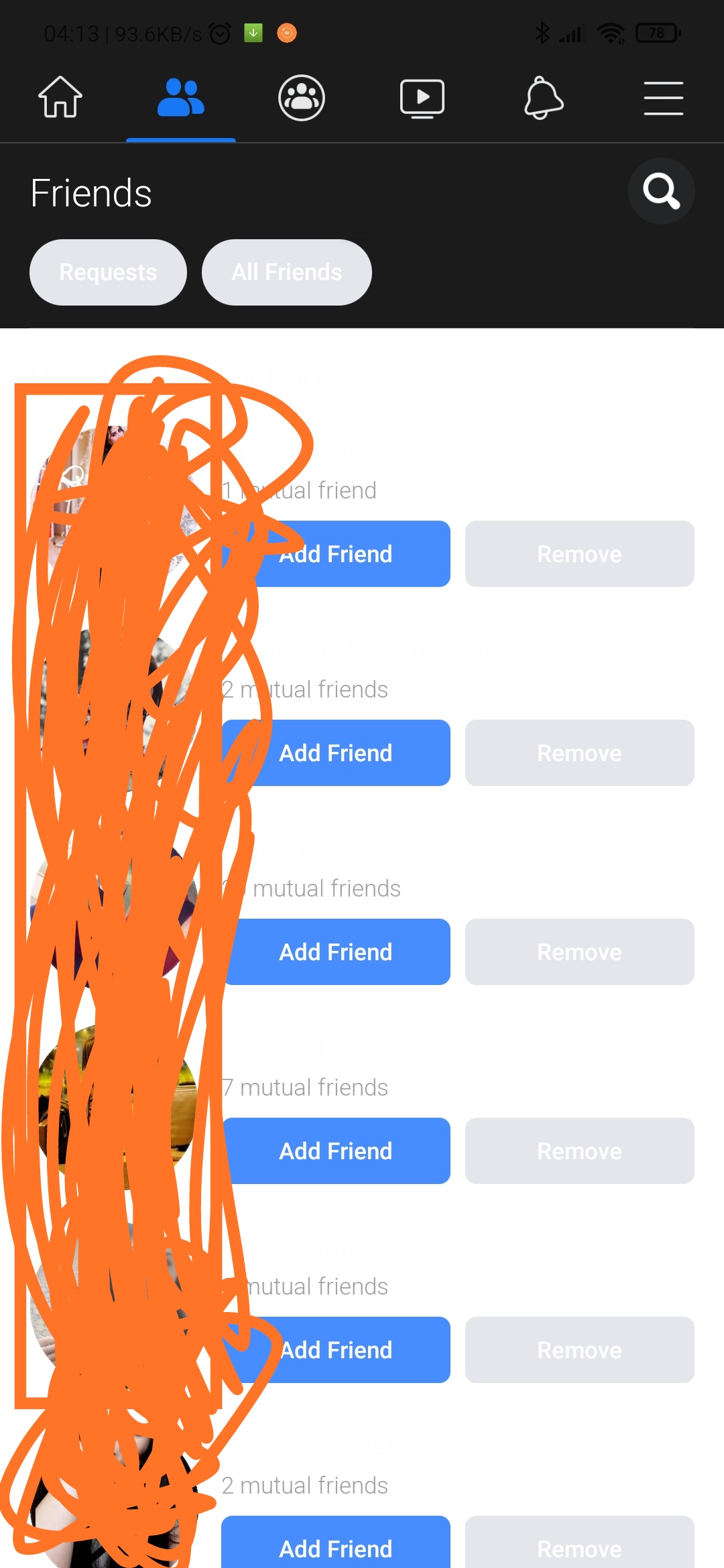The width and height of the screenshot is (724, 1568).
Task: Open the hamburger menu
Action: pyautogui.click(x=663, y=98)
